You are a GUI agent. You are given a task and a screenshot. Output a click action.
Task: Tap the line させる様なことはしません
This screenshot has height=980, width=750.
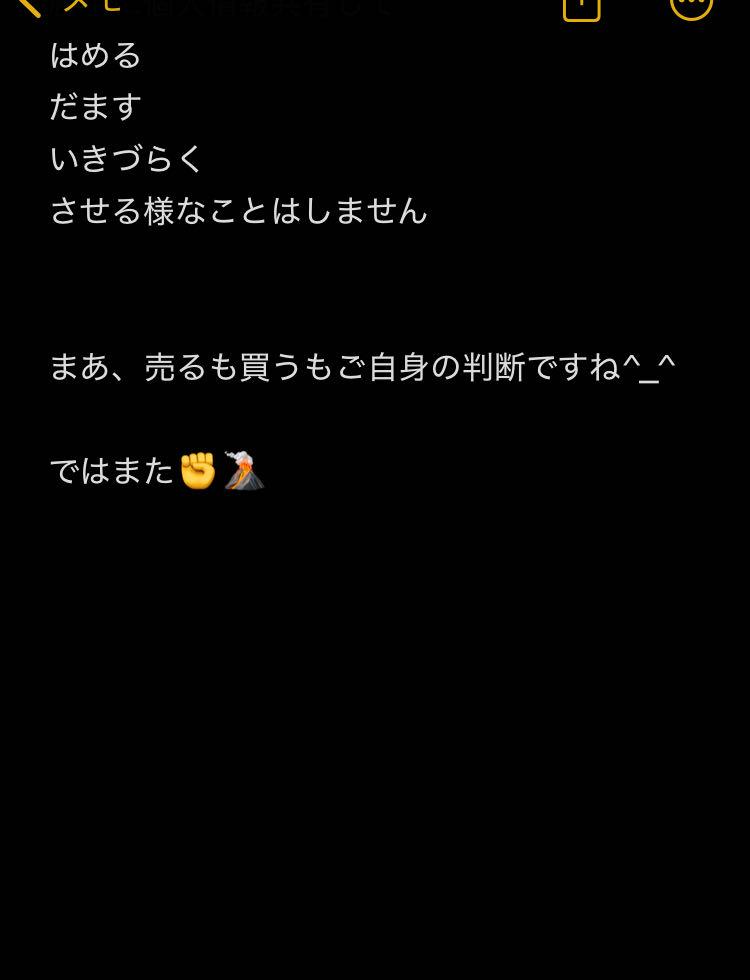239,211
